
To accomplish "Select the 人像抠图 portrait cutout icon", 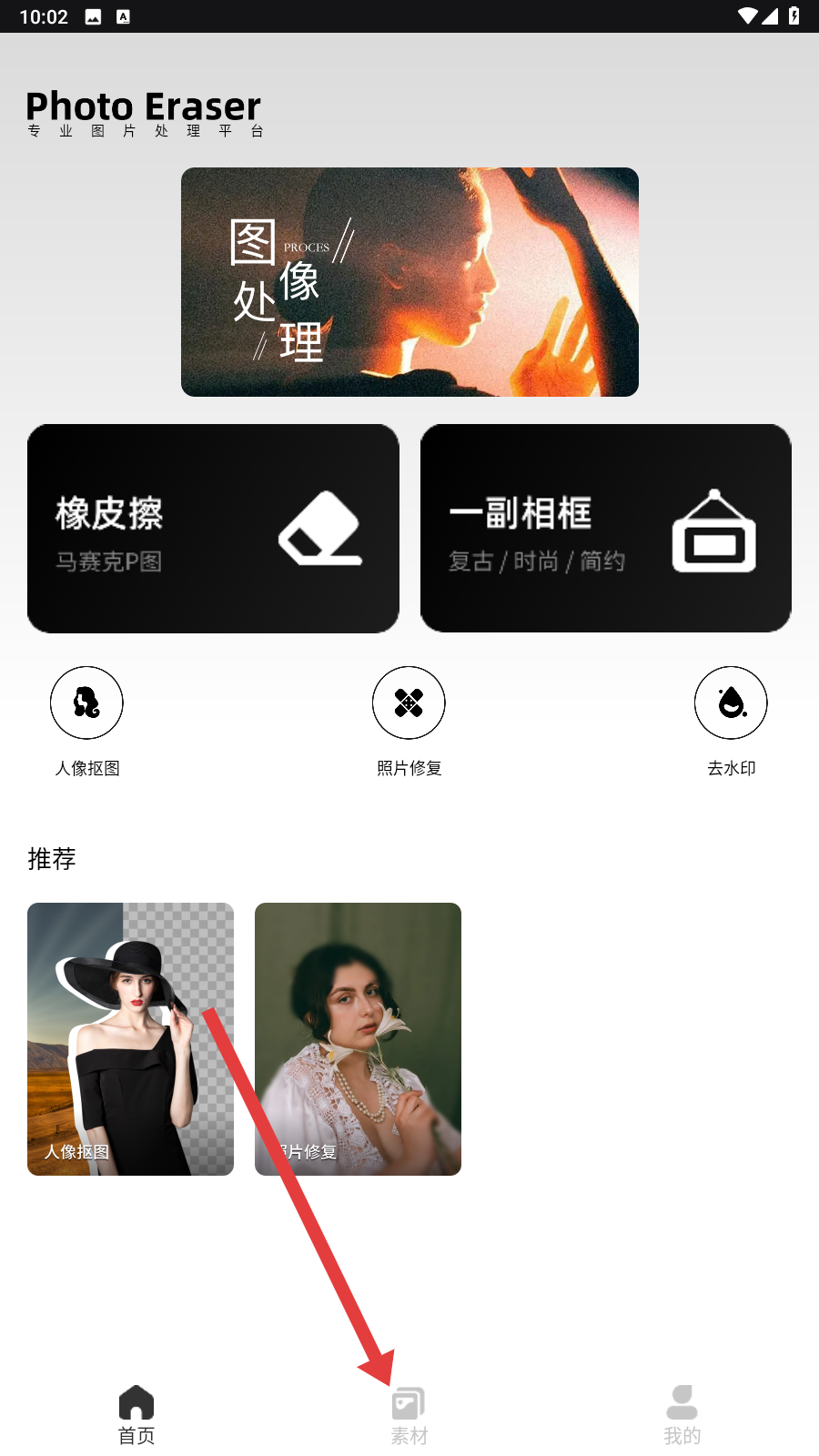I will [86, 703].
